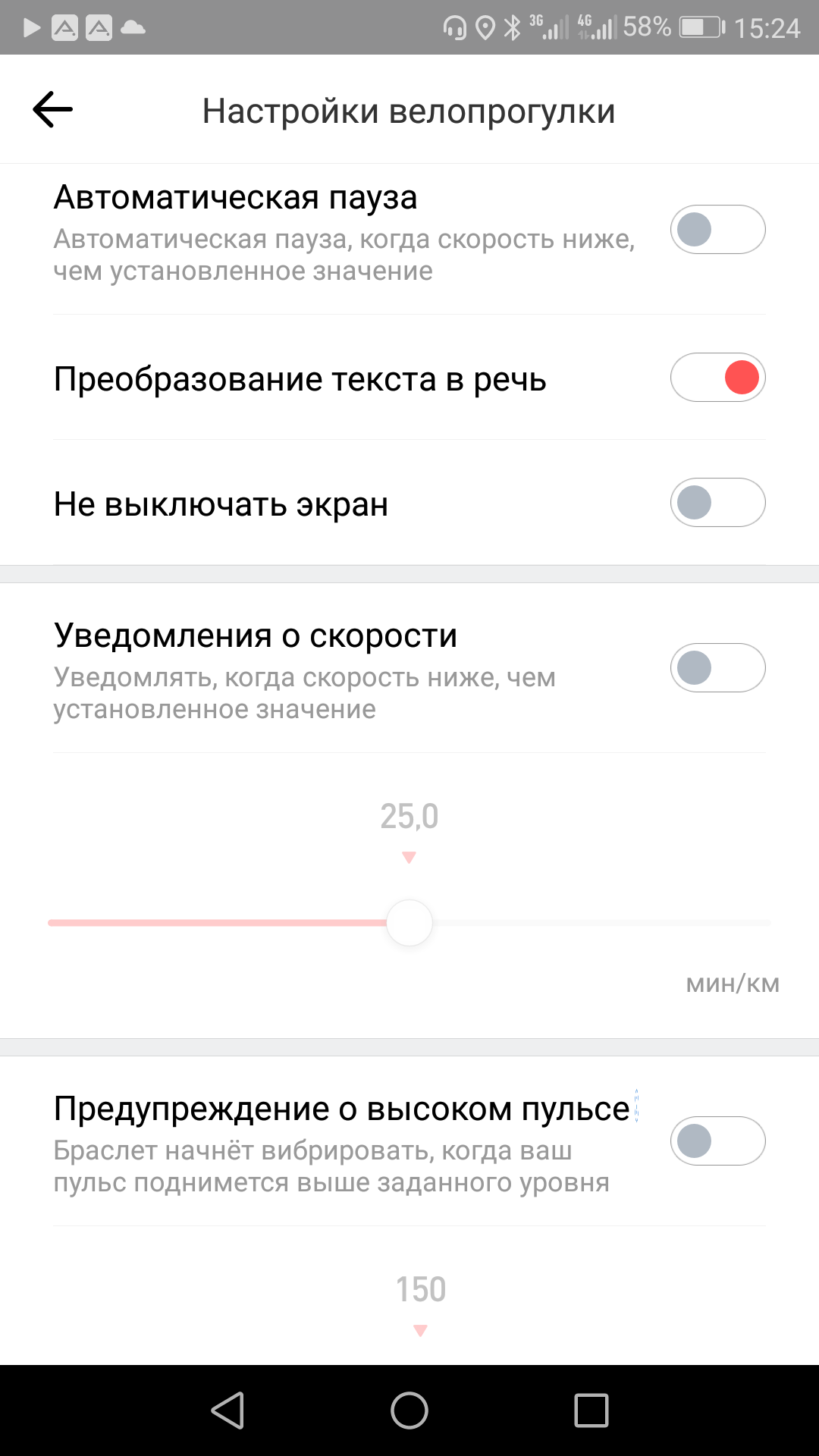Viewport: 819px width, 1456px height.
Task: Enable Уведомления о скорости switch
Action: pyautogui.click(x=717, y=668)
